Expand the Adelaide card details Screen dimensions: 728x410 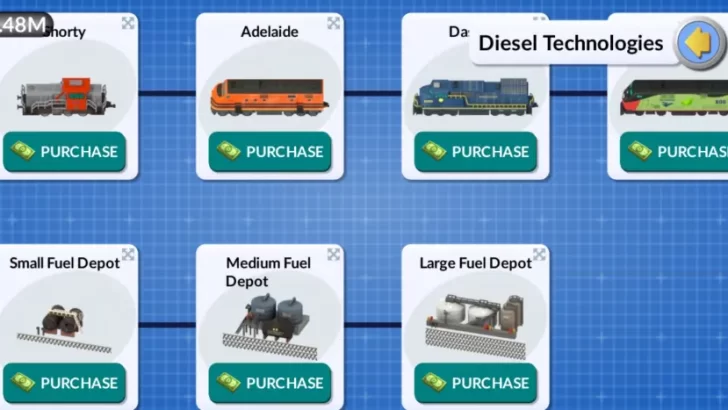334,23
